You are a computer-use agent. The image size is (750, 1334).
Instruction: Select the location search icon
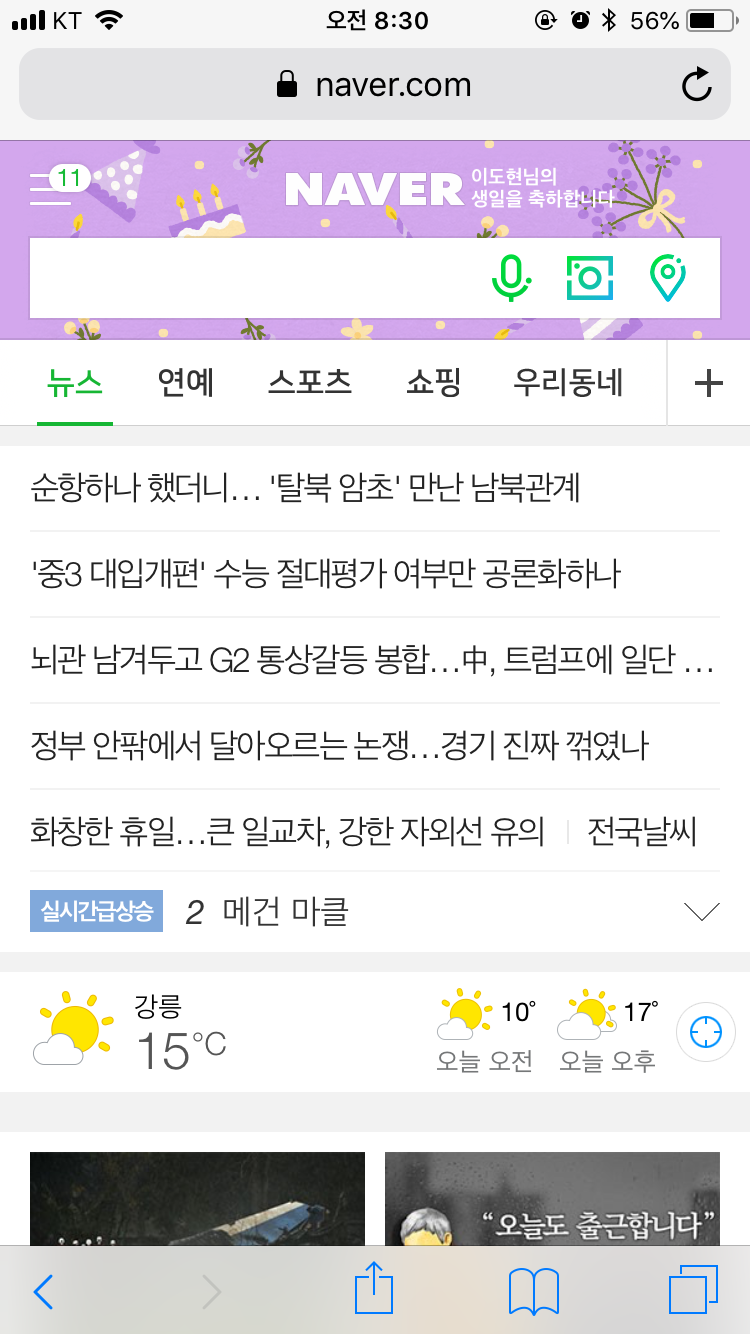[x=666, y=278]
